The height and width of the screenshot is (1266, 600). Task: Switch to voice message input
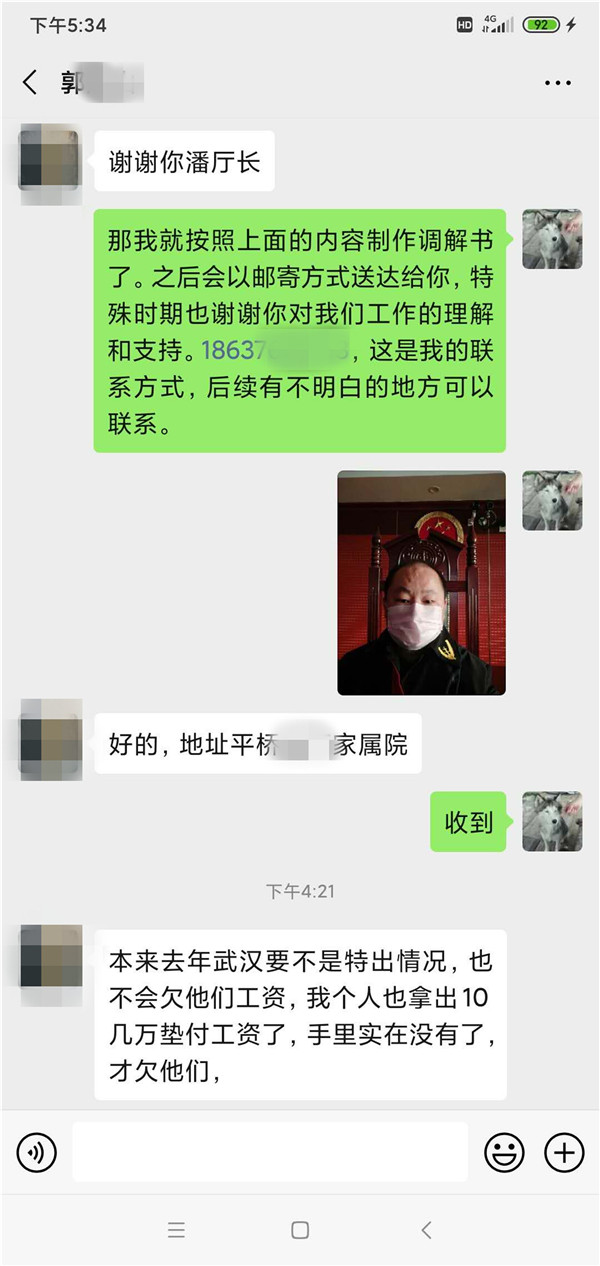(x=37, y=1153)
